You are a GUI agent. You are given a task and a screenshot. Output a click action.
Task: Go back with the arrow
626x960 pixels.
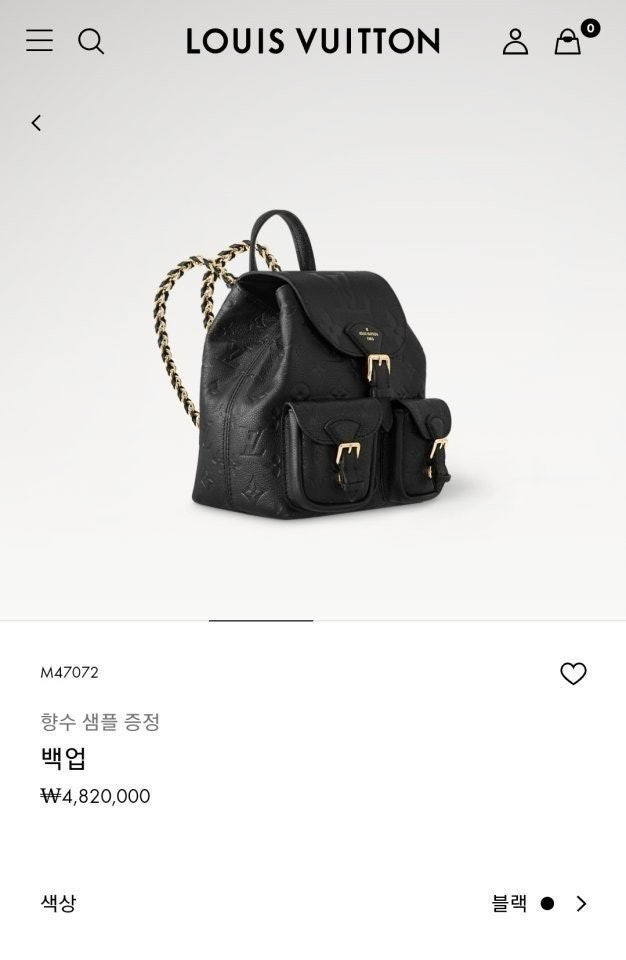(x=36, y=123)
